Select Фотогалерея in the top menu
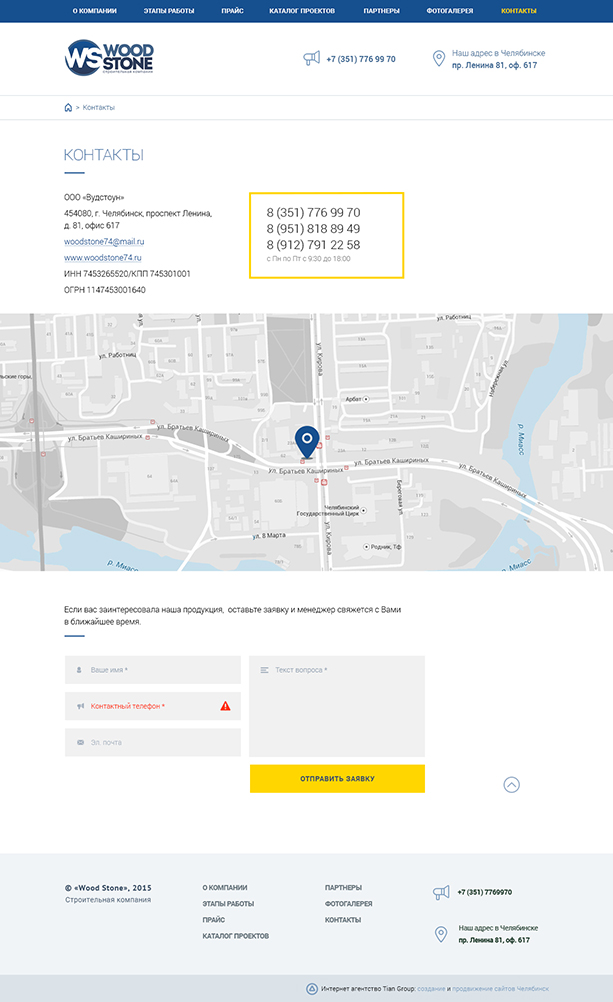This screenshot has width=613, height=1002. pos(451,10)
